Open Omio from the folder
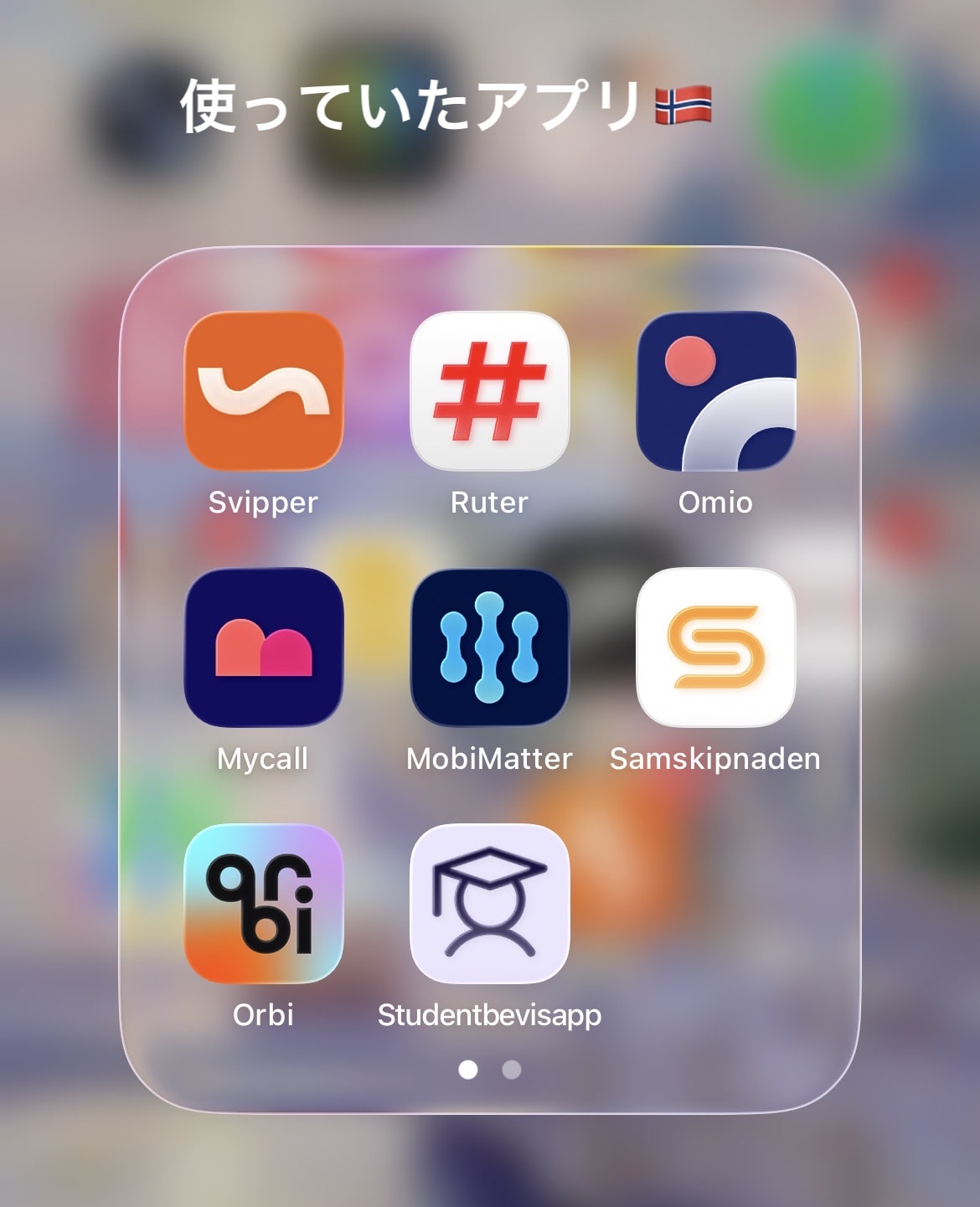 click(x=715, y=391)
